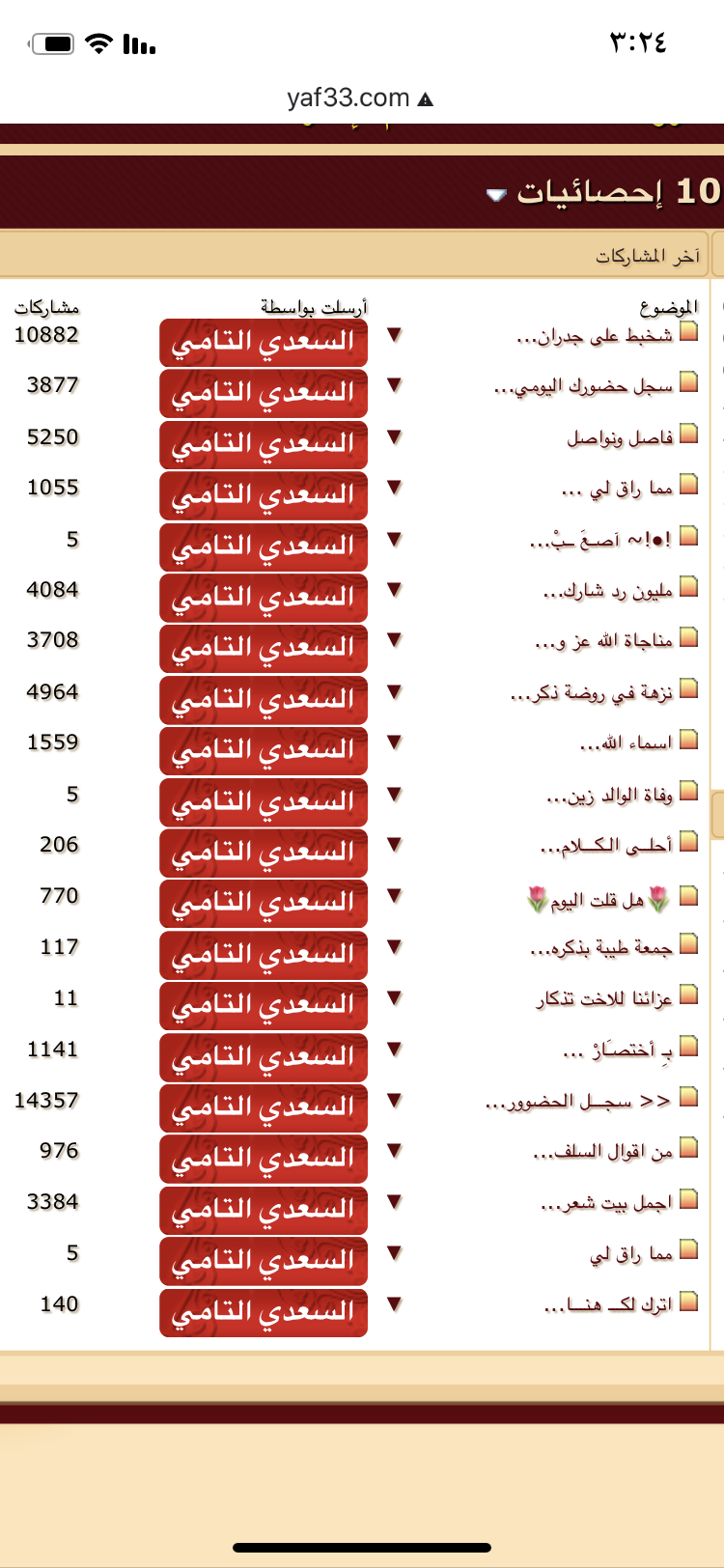Viewport: 724px width, 1568px height.
Task: Open the topic مناجاة الله عز و
Action: (604, 642)
